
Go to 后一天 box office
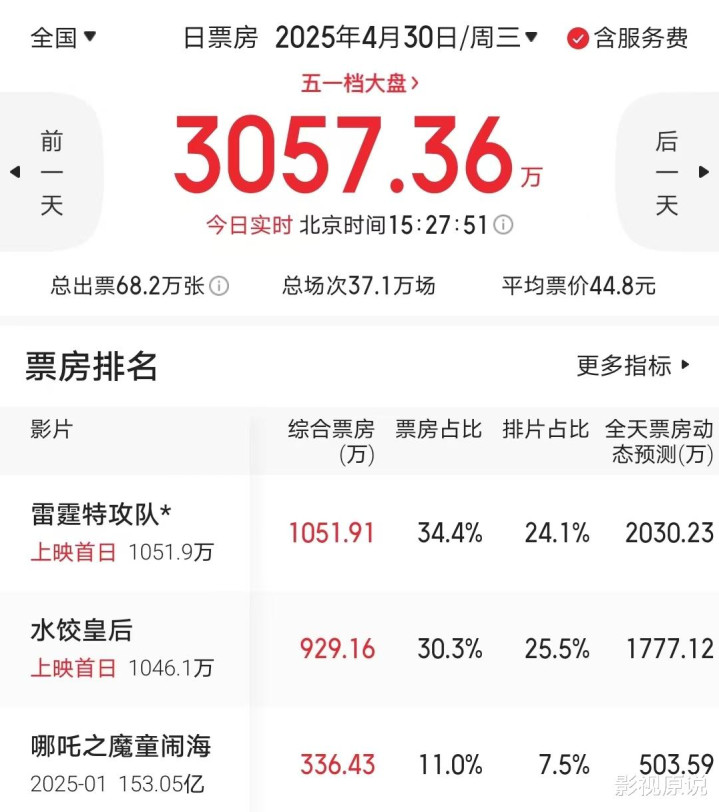tap(667, 172)
